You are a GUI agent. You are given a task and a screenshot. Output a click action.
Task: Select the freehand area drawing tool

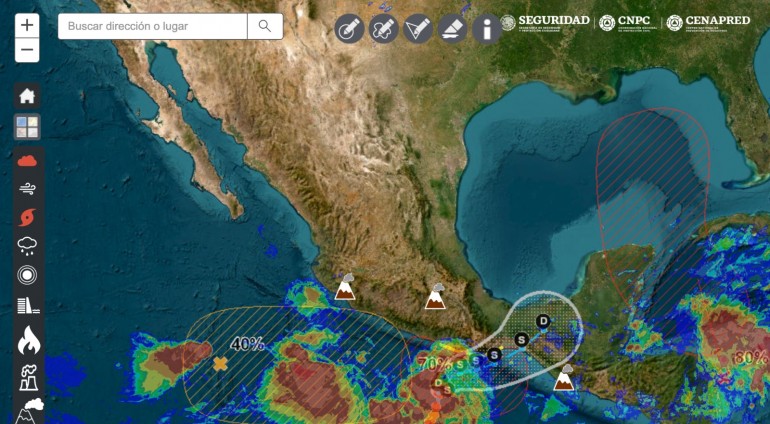(383, 28)
